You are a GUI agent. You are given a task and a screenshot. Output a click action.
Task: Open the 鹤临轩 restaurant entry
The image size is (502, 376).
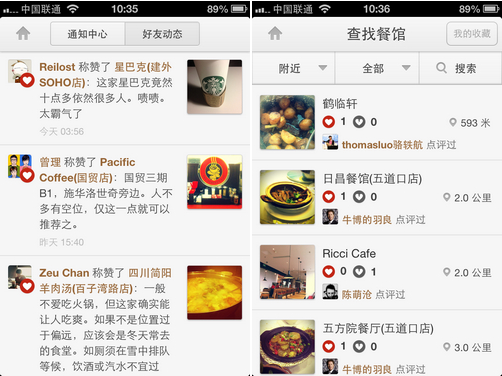[x=377, y=122]
